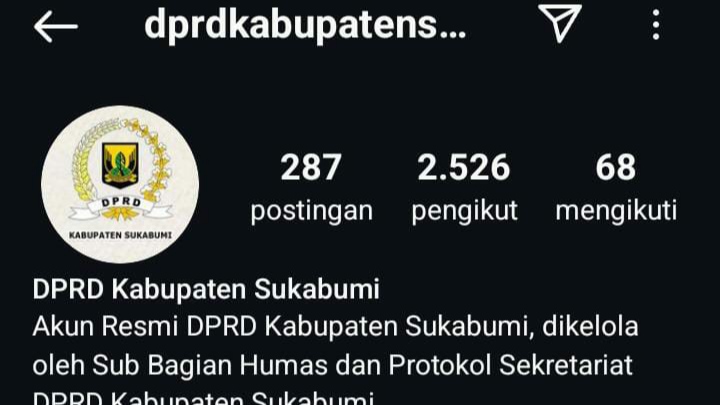View the 287 postingan
Image resolution: width=720 pixels, height=405 pixels.
pos(311,186)
